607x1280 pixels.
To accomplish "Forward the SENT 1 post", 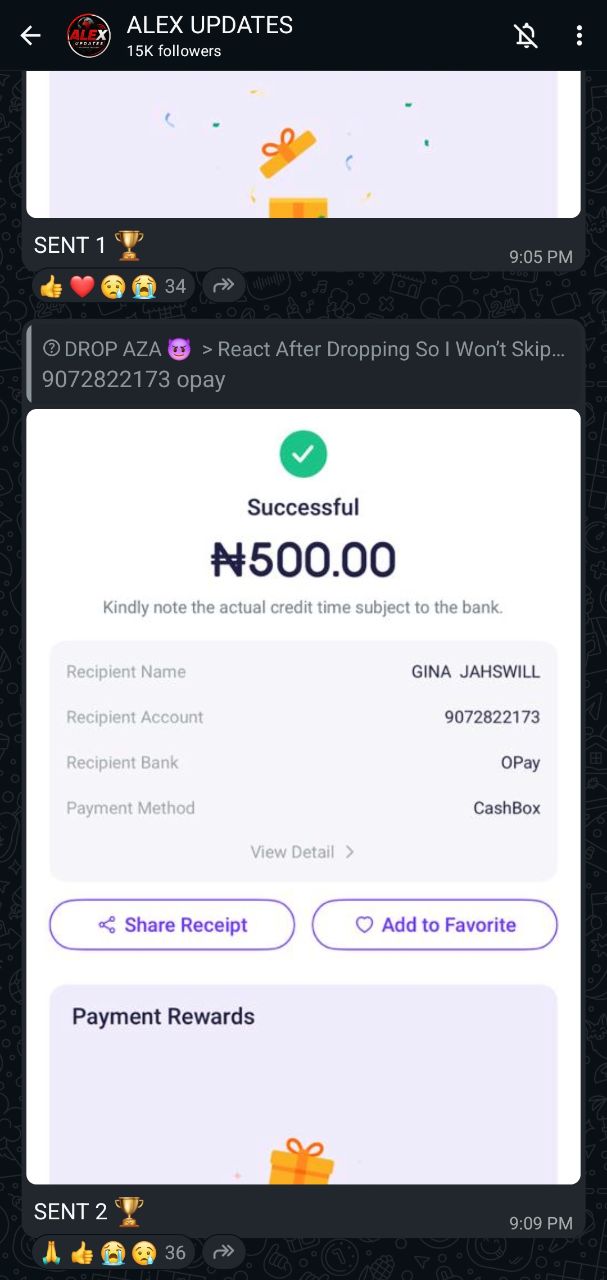I will [x=224, y=287].
